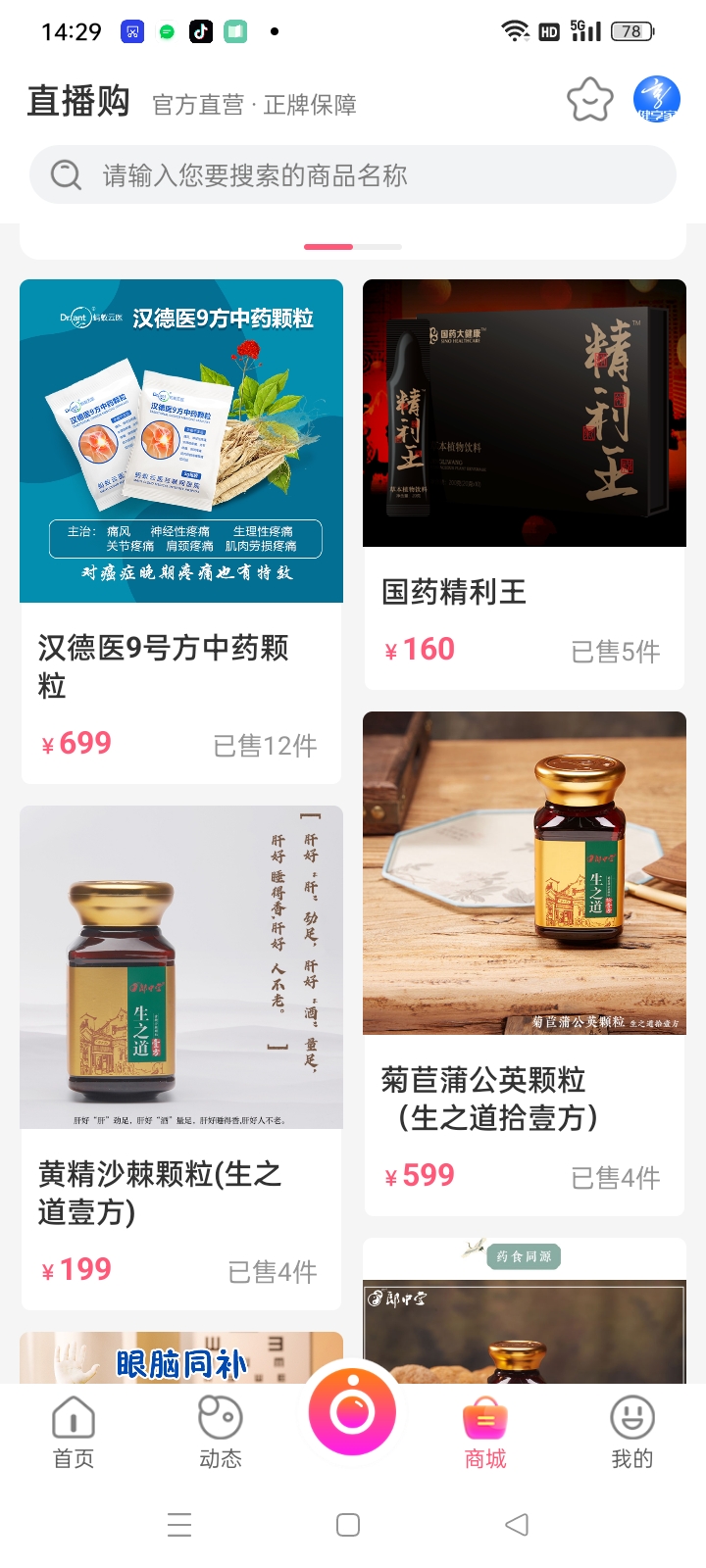Open the star favorites icon
The height and width of the screenshot is (1568, 706).
(589, 99)
